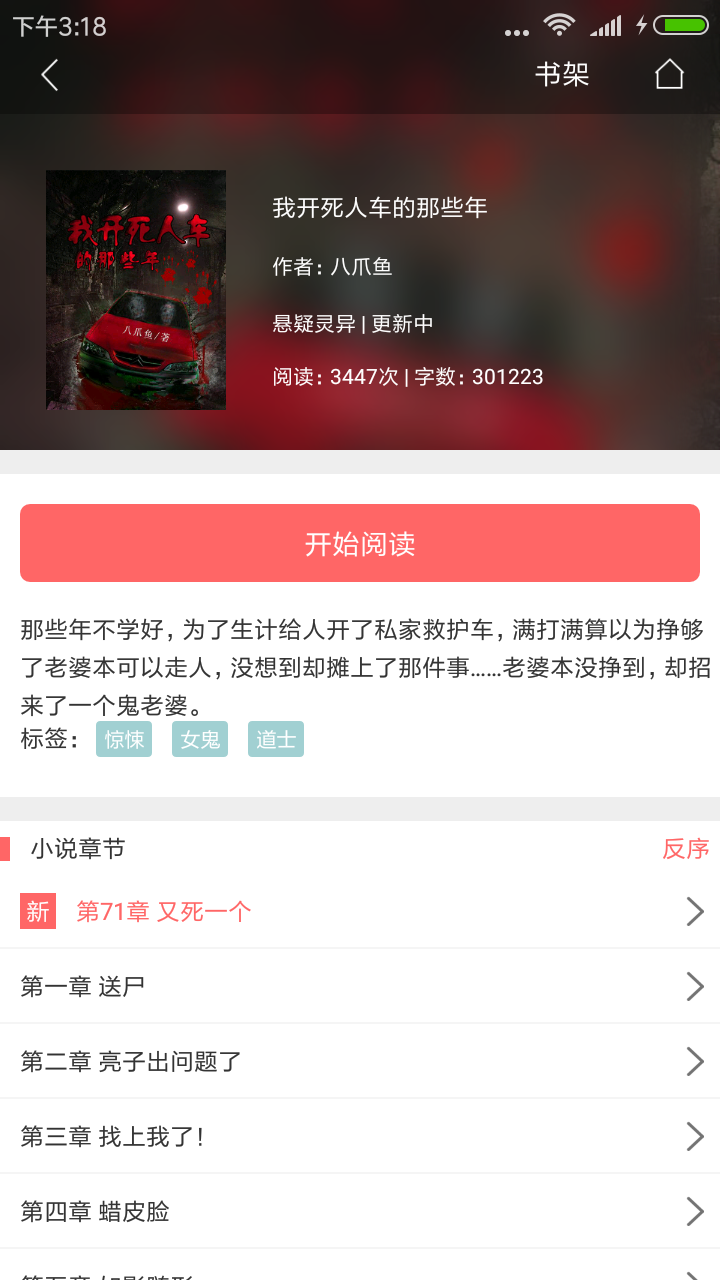
Task: Open chapter 第二章 亮子出问题了
Action: (360, 1061)
